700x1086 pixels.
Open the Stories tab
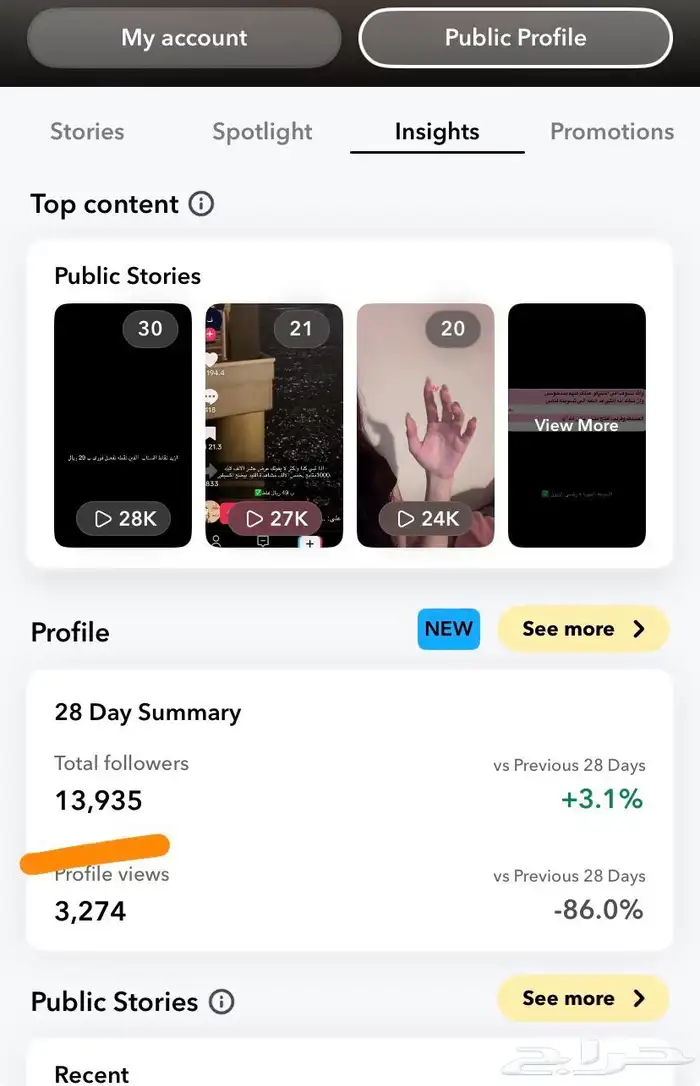point(87,132)
